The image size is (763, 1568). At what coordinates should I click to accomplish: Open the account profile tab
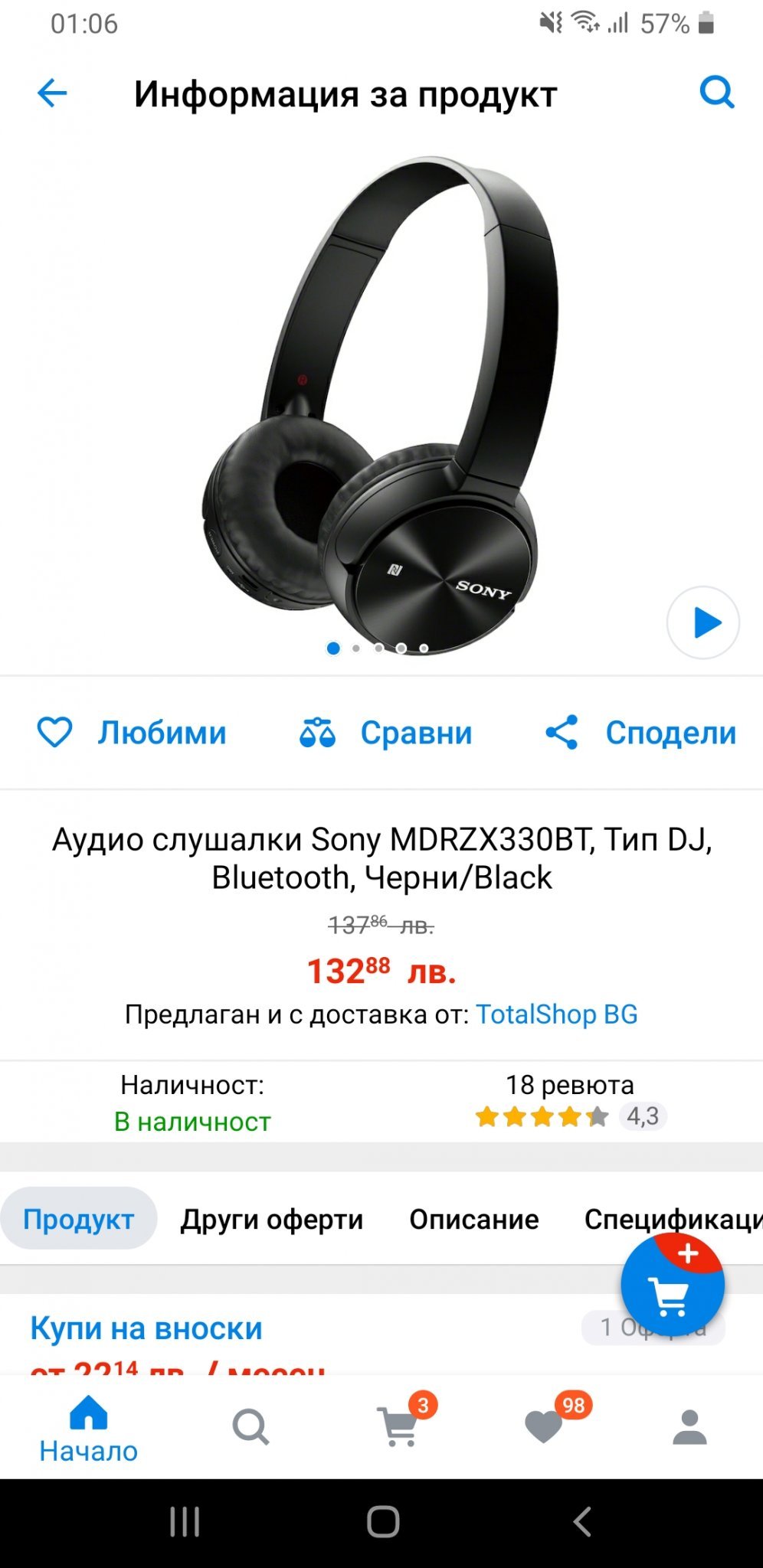click(689, 1427)
